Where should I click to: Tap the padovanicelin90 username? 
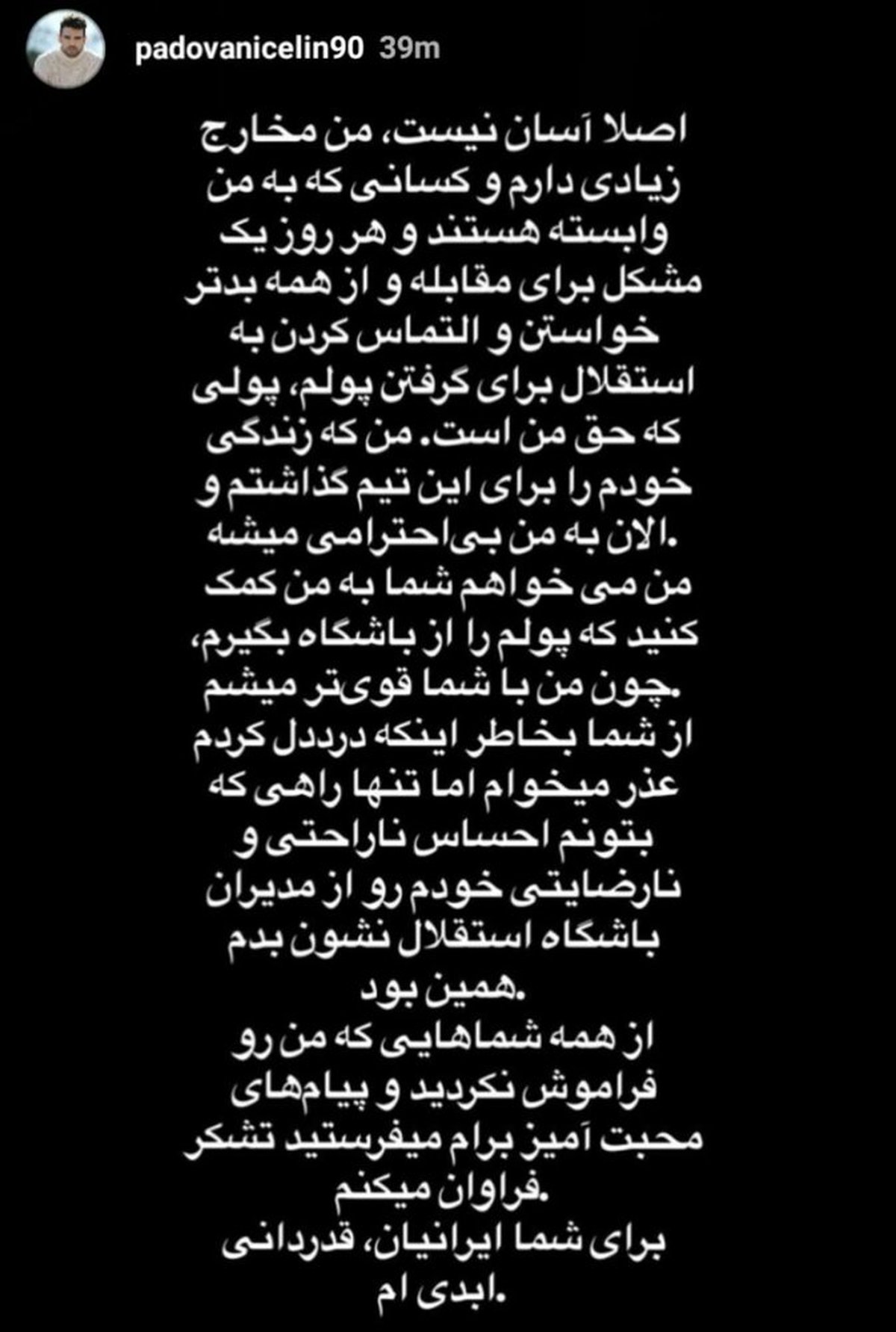coord(249,49)
